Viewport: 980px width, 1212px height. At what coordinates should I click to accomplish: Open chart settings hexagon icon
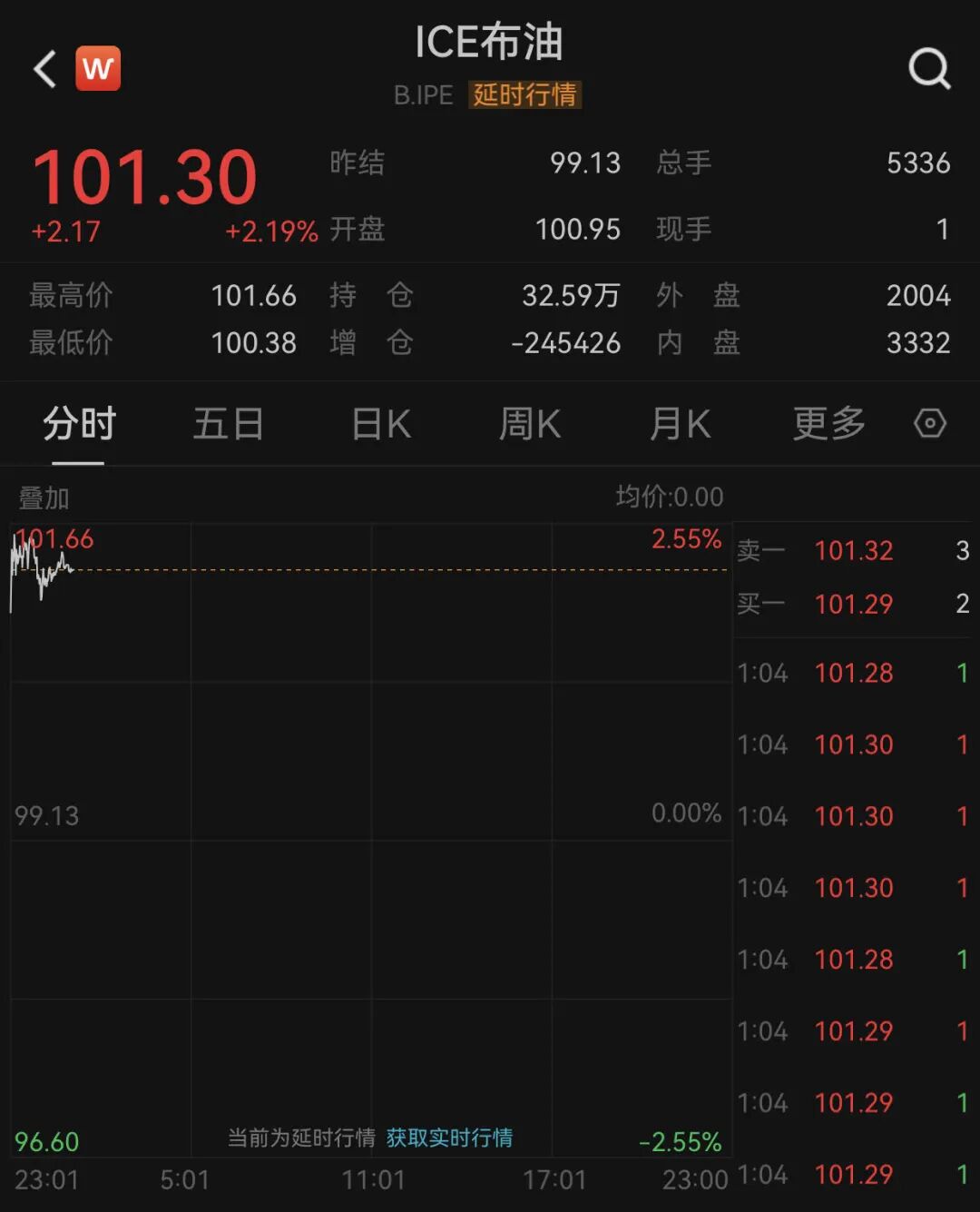pyautogui.click(x=930, y=424)
